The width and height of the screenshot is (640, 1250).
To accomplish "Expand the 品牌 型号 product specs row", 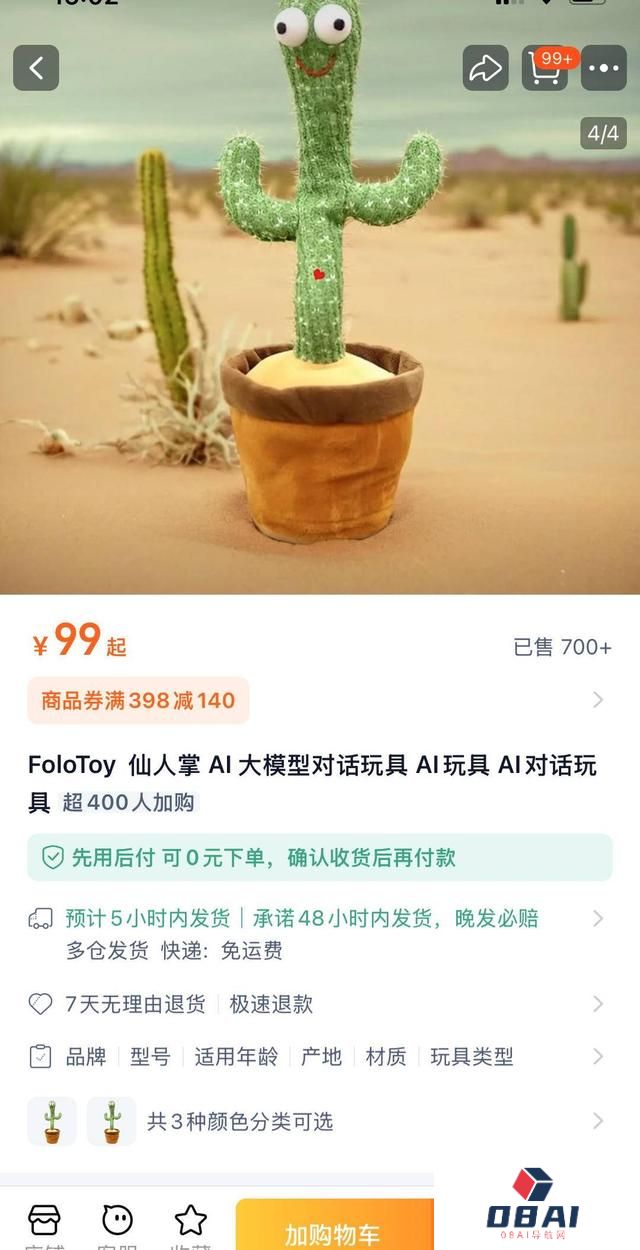I will 319,1057.
